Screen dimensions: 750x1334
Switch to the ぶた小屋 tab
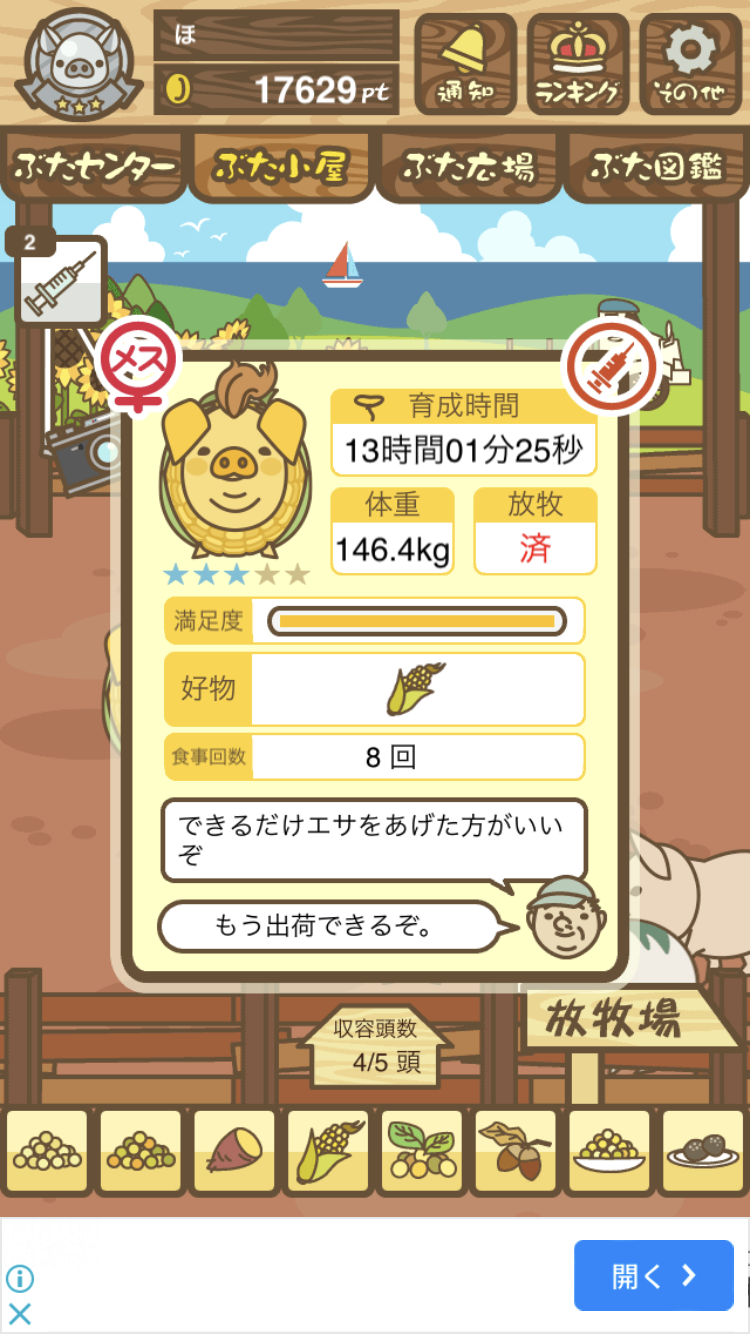click(281, 166)
